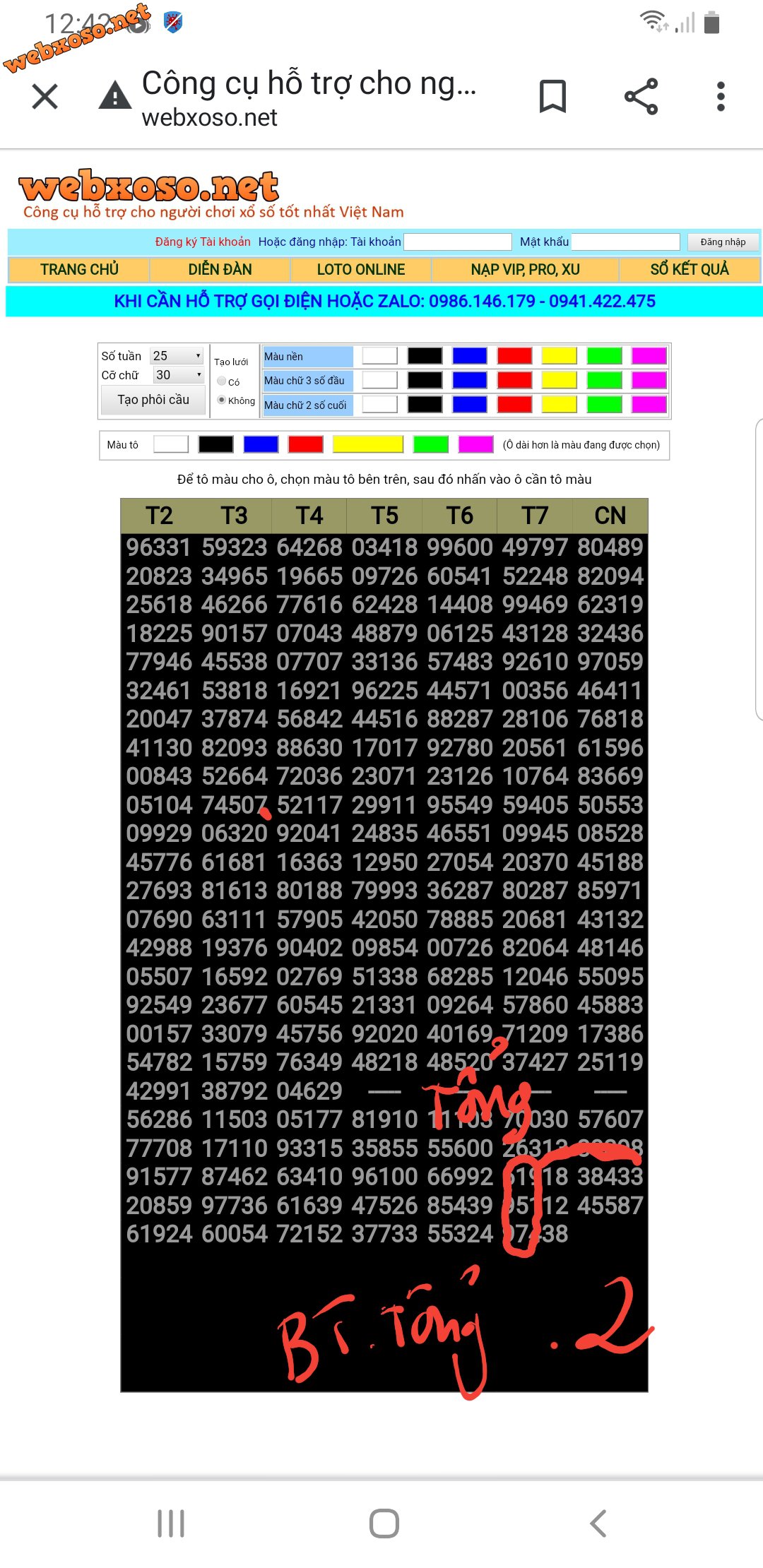The image size is (763, 1568).
Task: Open SỔ KẾT QUẢ
Action: [690, 269]
